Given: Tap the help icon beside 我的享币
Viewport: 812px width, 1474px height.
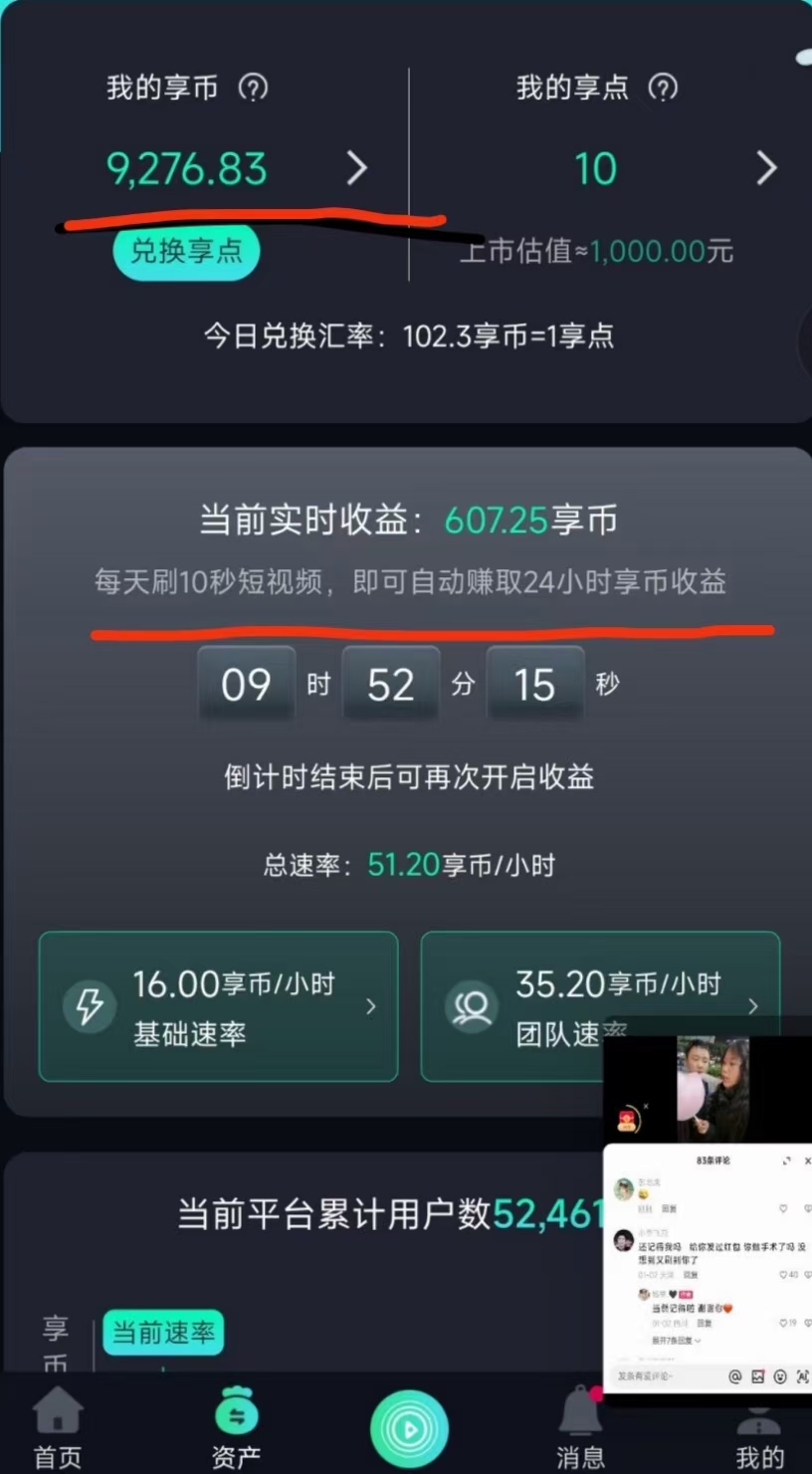Looking at the screenshot, I should click(254, 89).
